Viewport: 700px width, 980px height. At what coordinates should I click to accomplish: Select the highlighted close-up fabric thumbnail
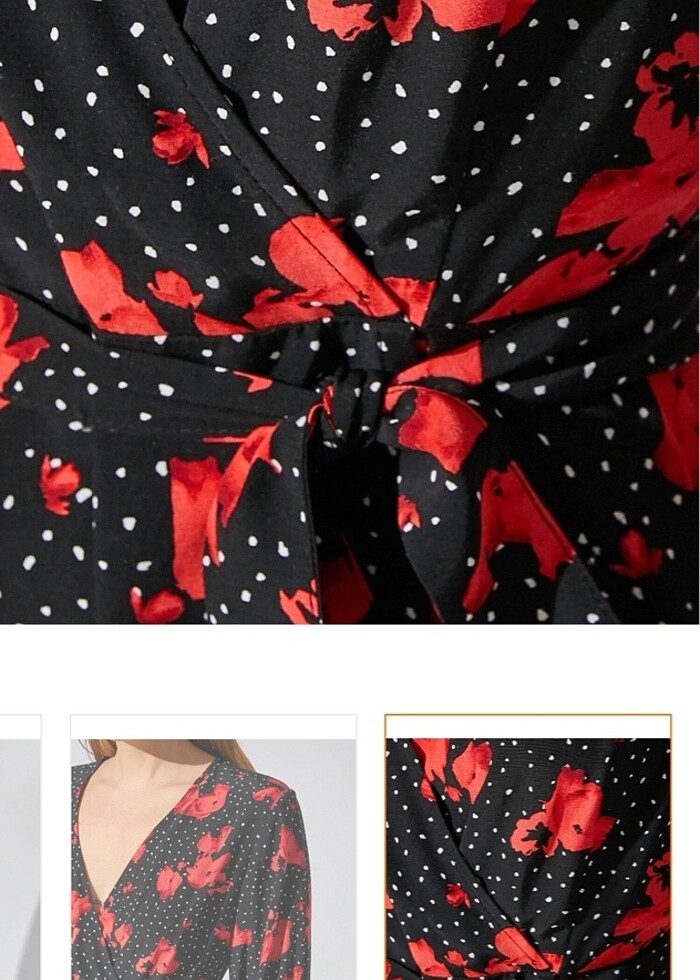coord(528,850)
